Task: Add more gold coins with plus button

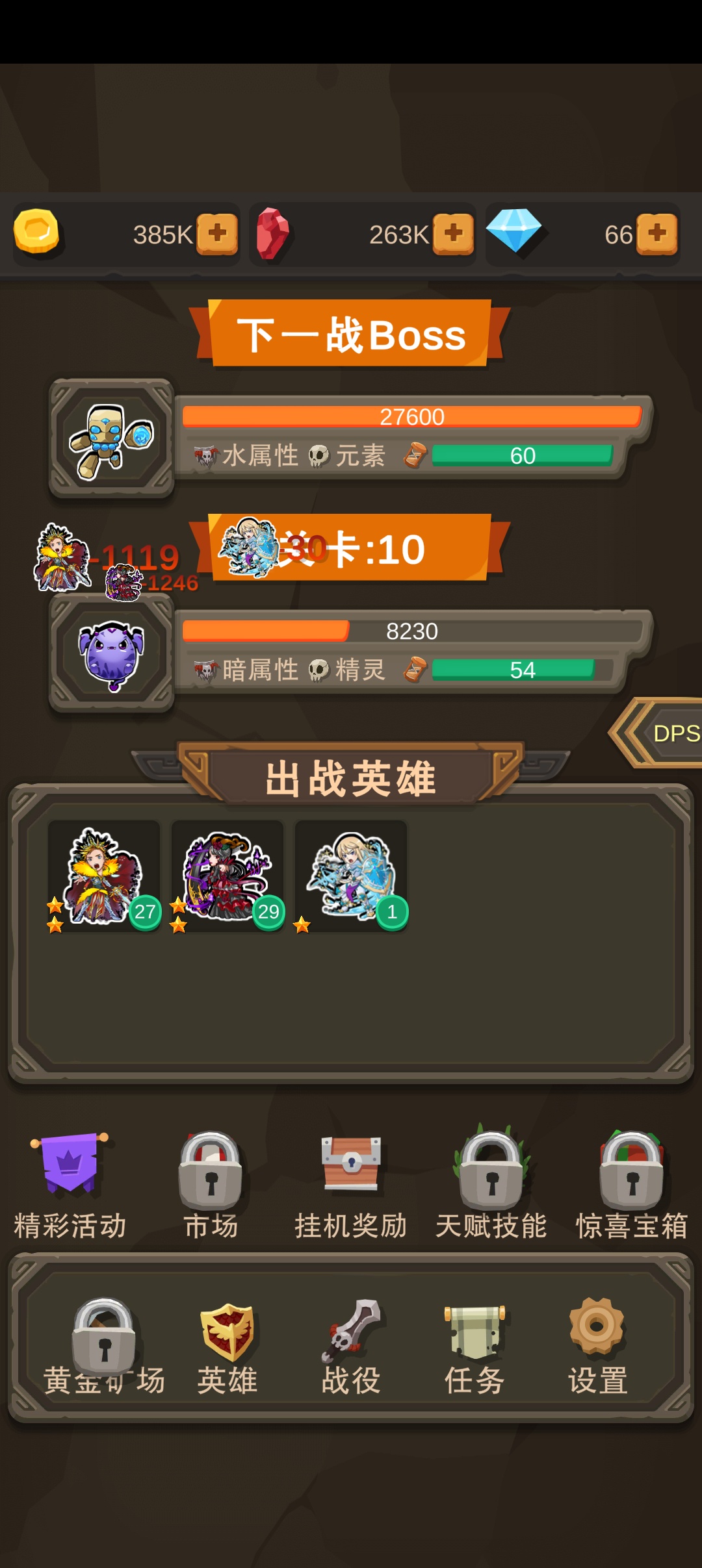Action: pyautogui.click(x=217, y=234)
